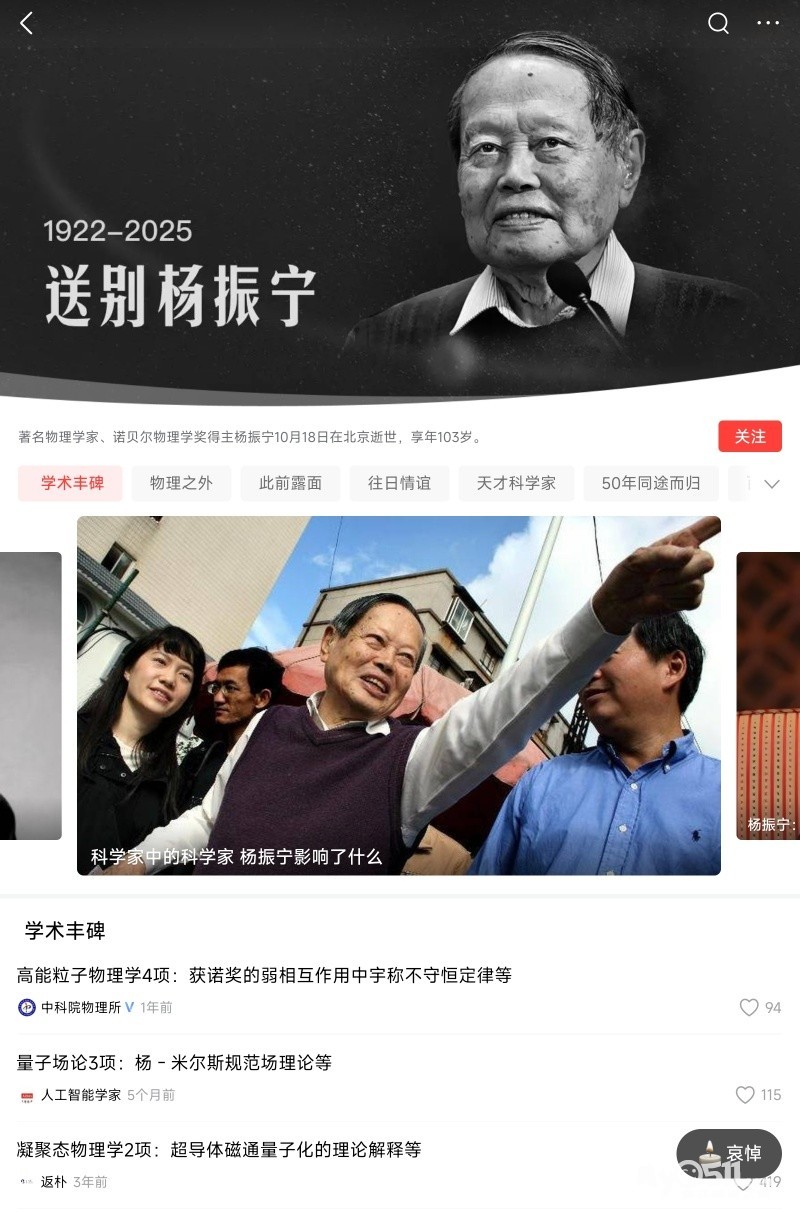The image size is (800, 1212).
Task: Switch to the 天才科学家 tab
Action: (516, 483)
